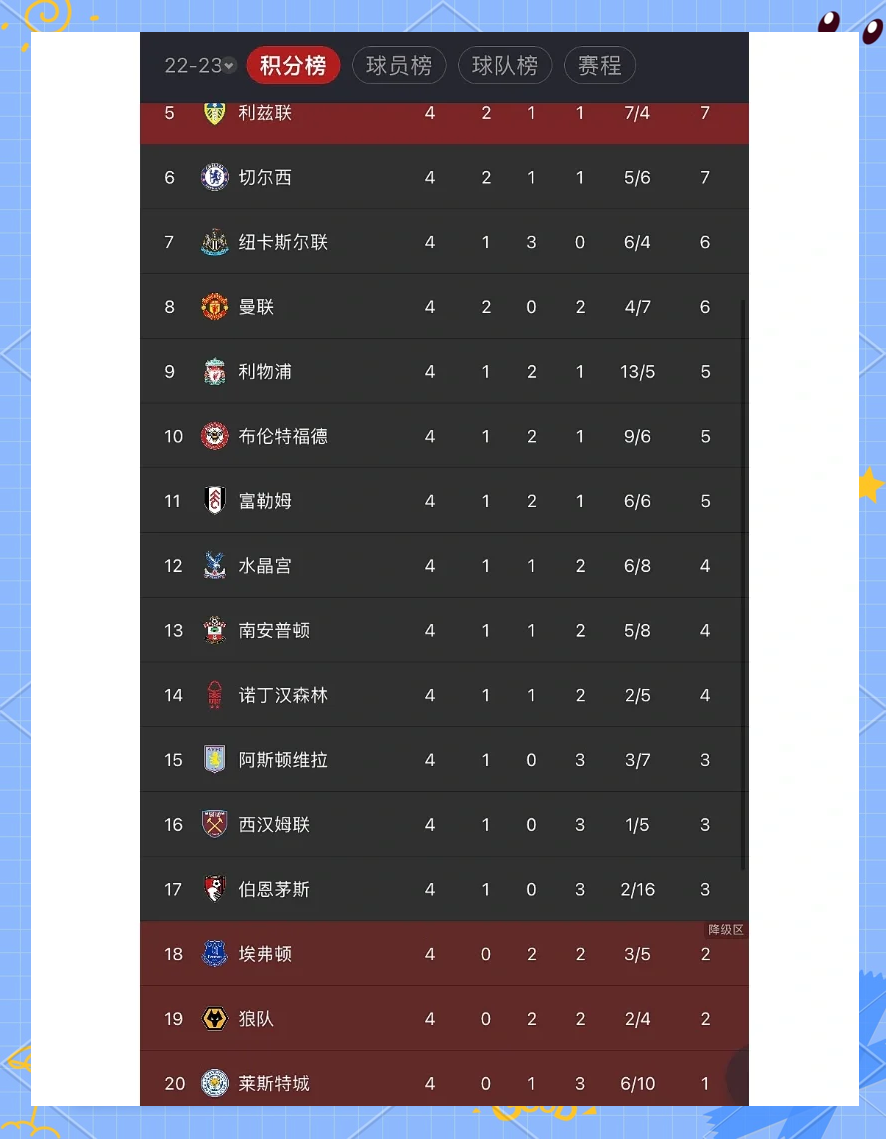
Task: Click the Everton club crest
Action: [214, 954]
